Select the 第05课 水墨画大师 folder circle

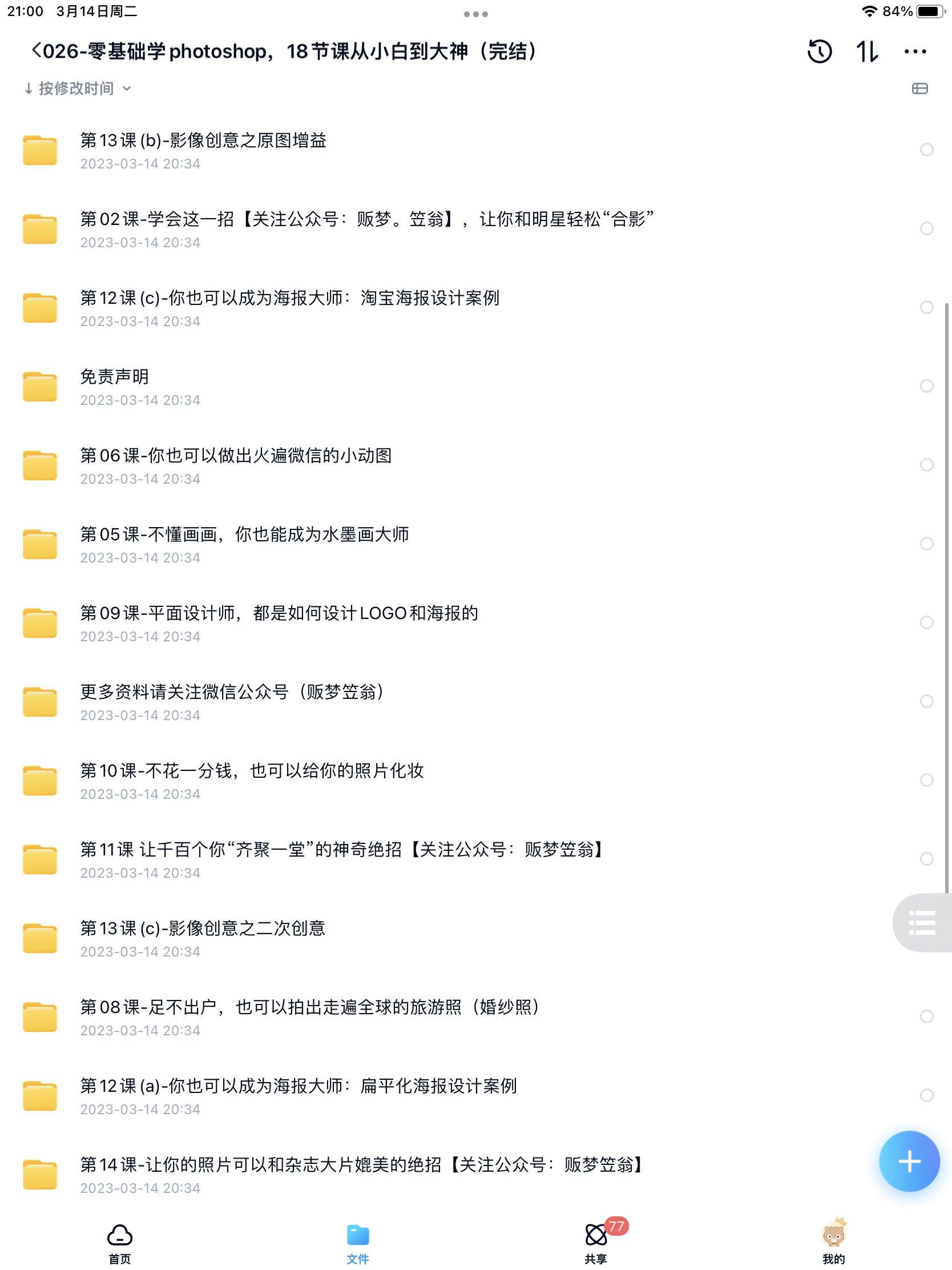pos(926,544)
